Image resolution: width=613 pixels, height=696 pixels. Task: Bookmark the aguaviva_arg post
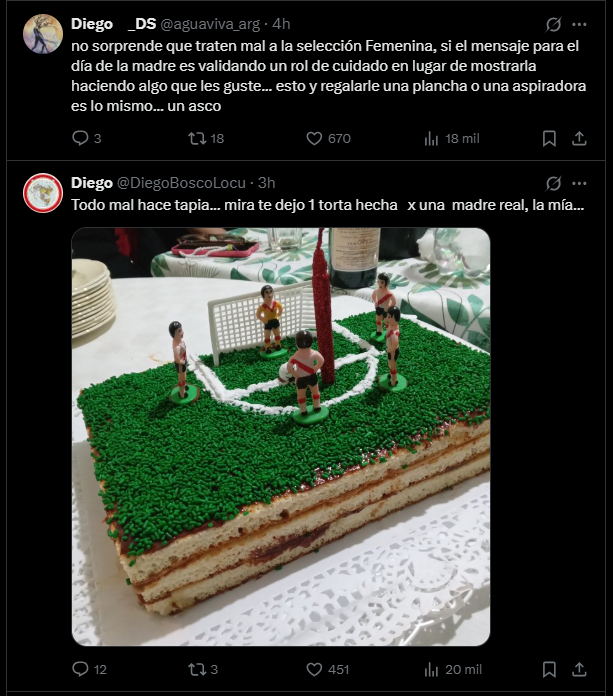point(549,139)
